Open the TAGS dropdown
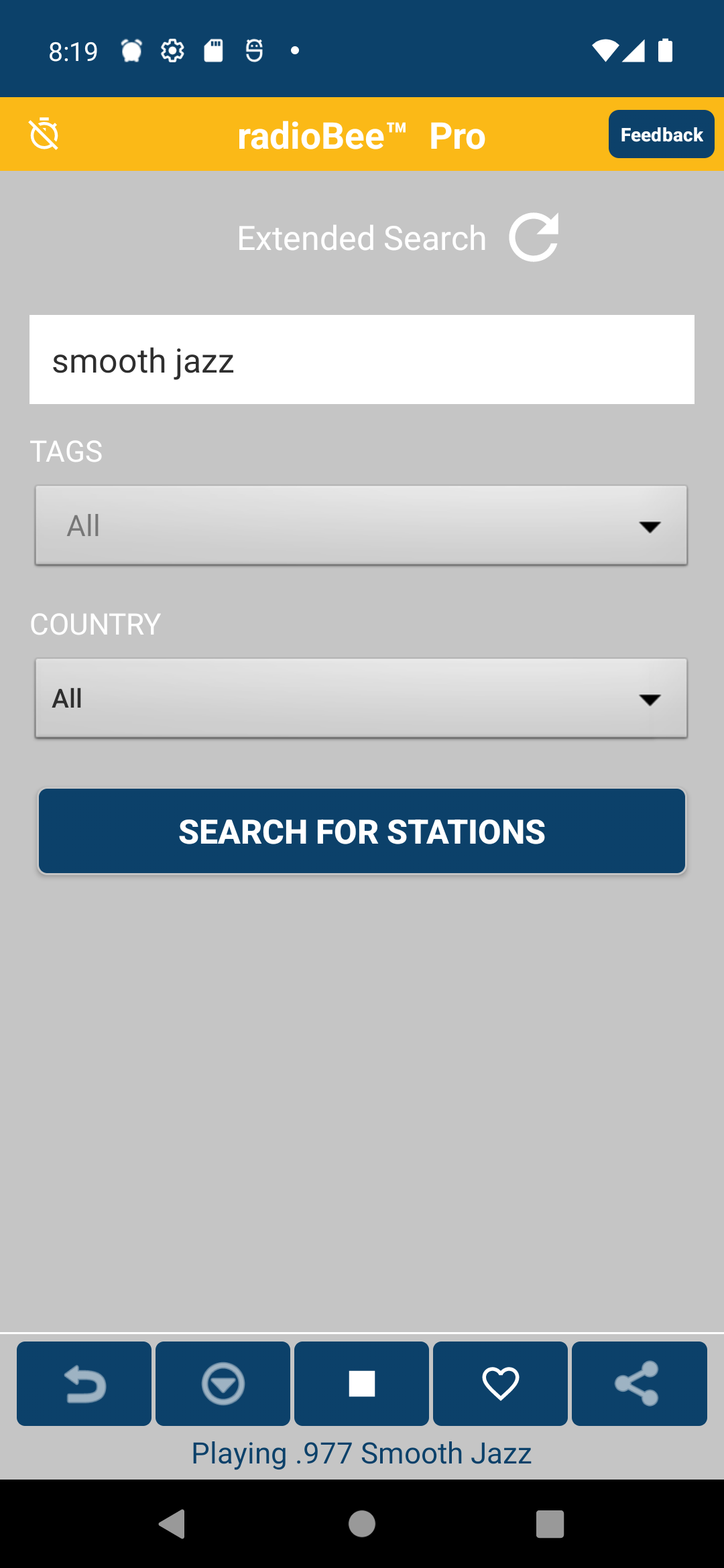Image resolution: width=724 pixels, height=1568 pixels. click(x=361, y=525)
